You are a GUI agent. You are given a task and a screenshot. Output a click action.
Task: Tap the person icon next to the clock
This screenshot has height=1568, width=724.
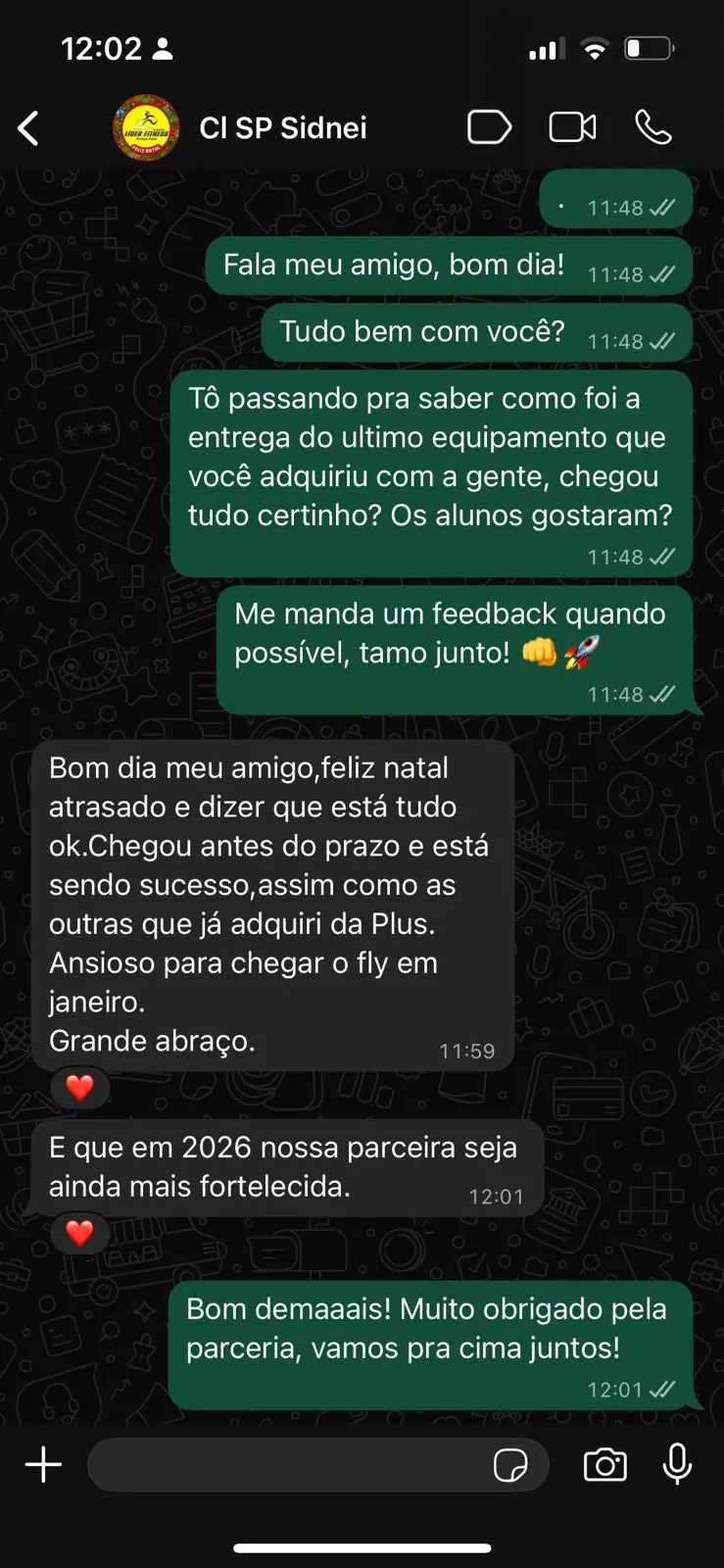[162, 46]
